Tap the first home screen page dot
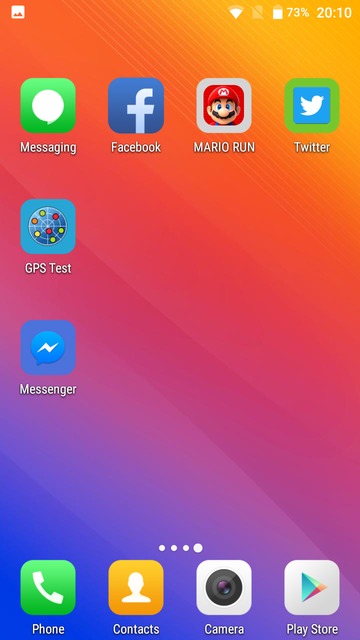The height and width of the screenshot is (640, 360). pyautogui.click(x=162, y=548)
